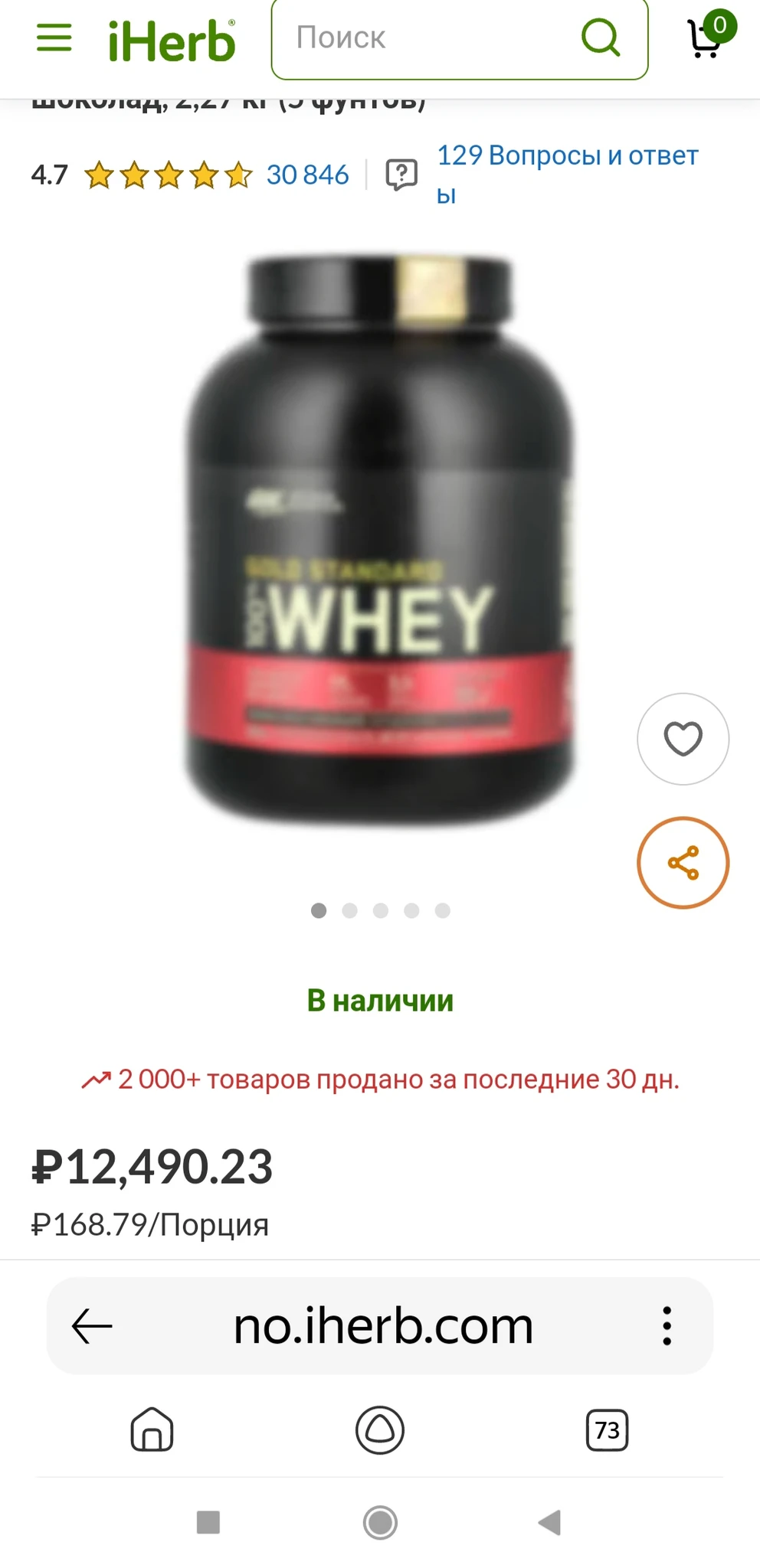Select the second image gallery dot
This screenshot has width=760, height=1568.
pyautogui.click(x=350, y=910)
